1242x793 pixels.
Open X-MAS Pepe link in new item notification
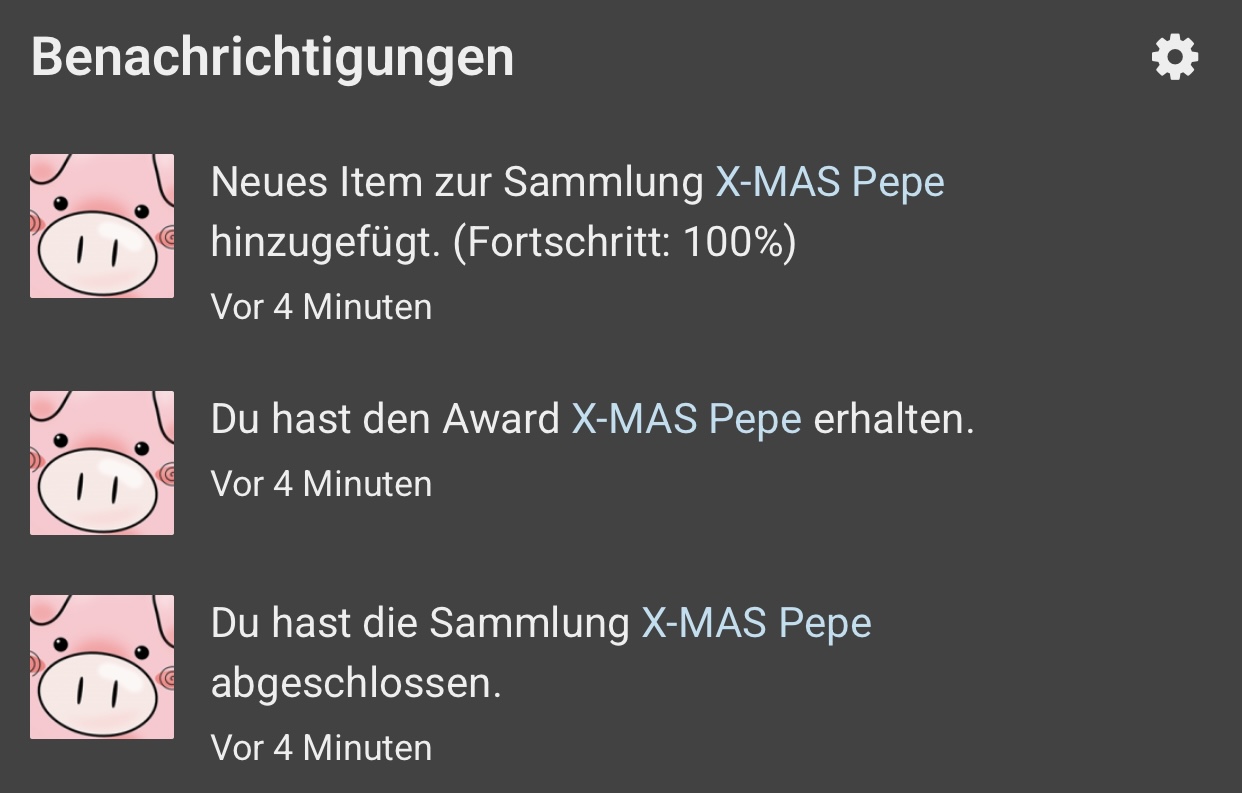pos(829,183)
